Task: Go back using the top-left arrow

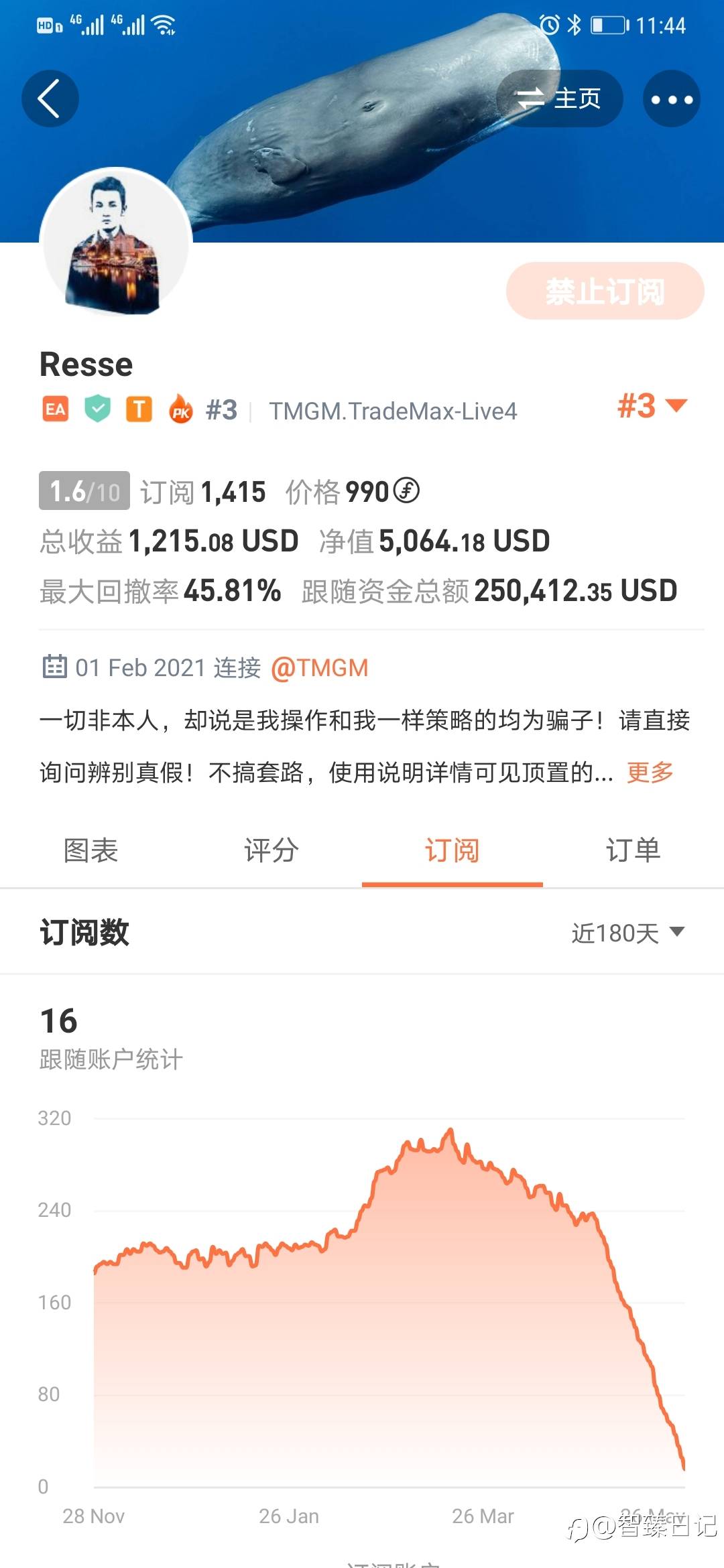Action: (x=50, y=99)
